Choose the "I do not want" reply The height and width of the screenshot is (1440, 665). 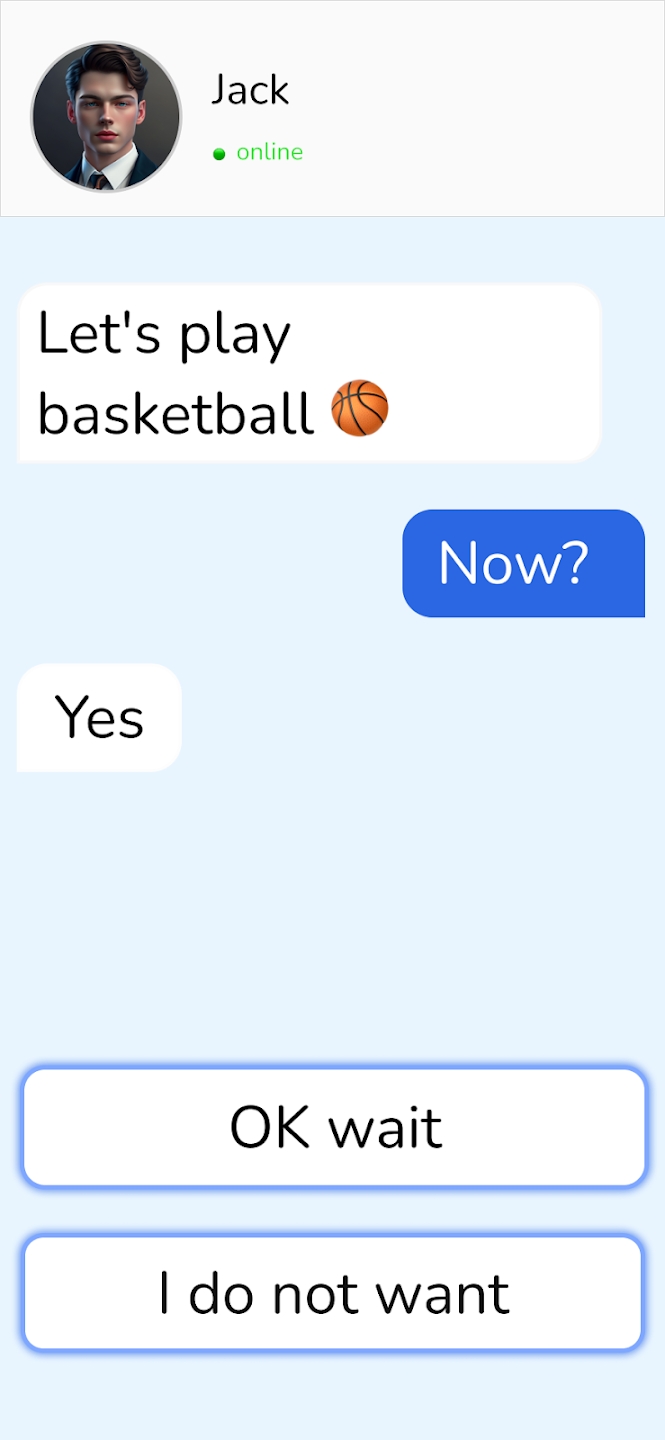click(333, 1293)
